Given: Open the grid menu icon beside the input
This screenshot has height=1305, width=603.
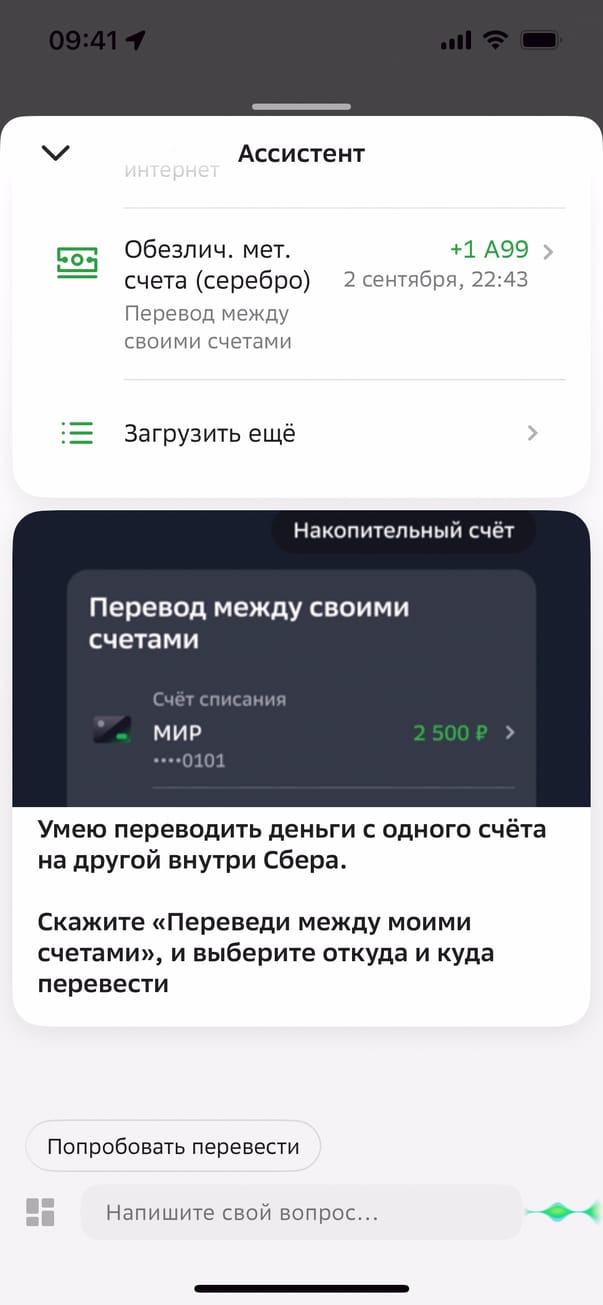Looking at the screenshot, I should click(40, 1212).
